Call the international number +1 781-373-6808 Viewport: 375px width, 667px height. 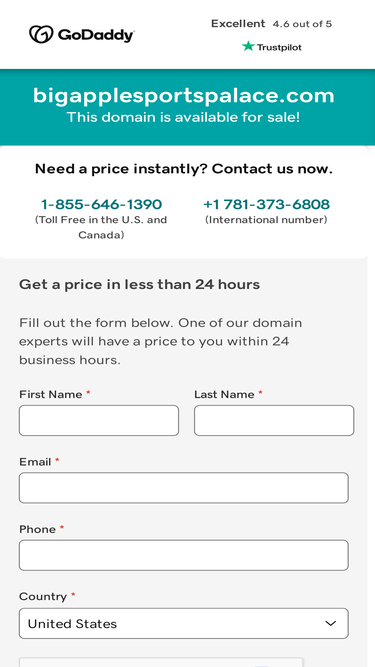[x=266, y=205]
